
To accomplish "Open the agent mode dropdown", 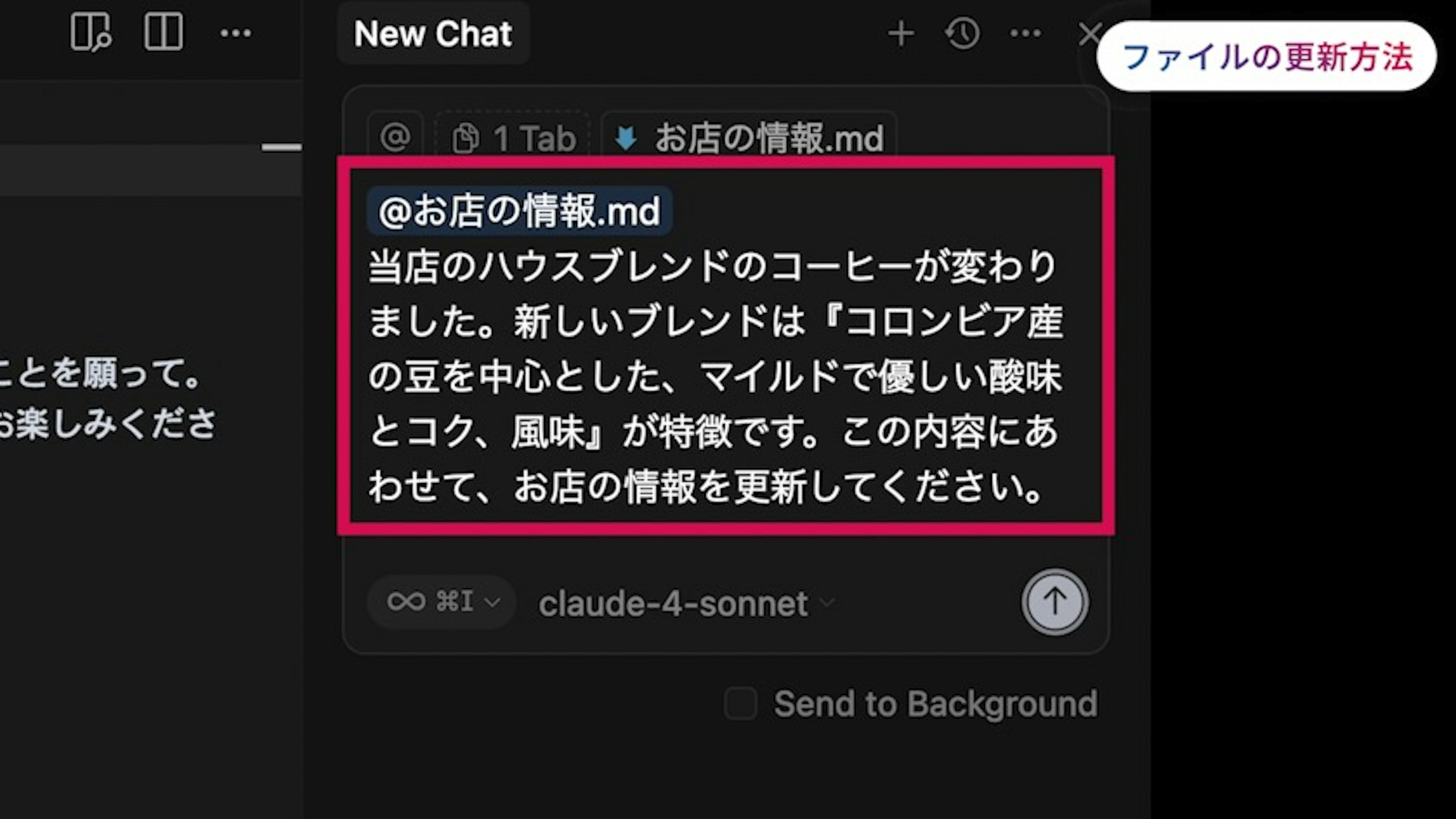I will 442,602.
